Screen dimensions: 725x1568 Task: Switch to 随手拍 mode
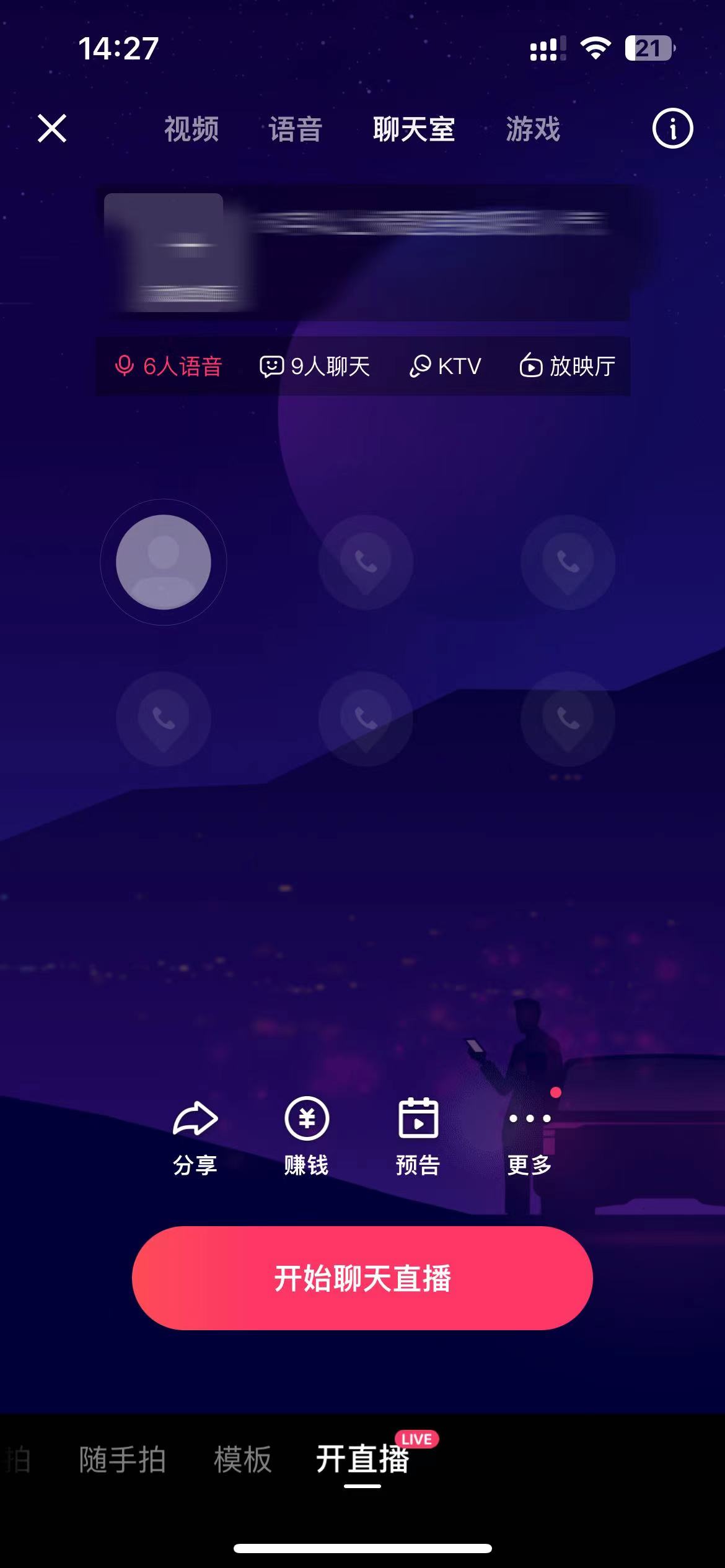tap(122, 1460)
